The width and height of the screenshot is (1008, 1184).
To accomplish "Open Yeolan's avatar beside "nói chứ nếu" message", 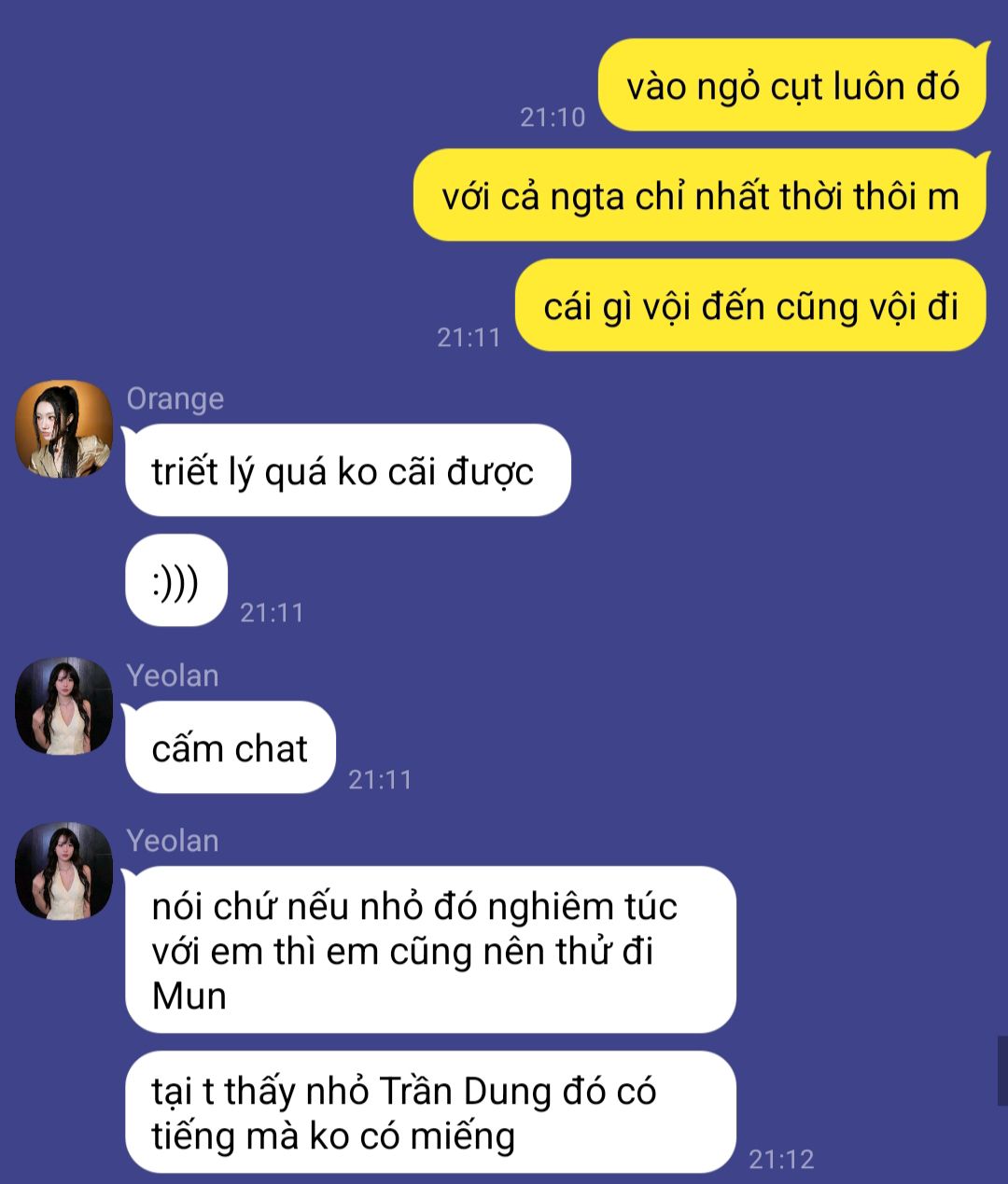I will coord(63,871).
